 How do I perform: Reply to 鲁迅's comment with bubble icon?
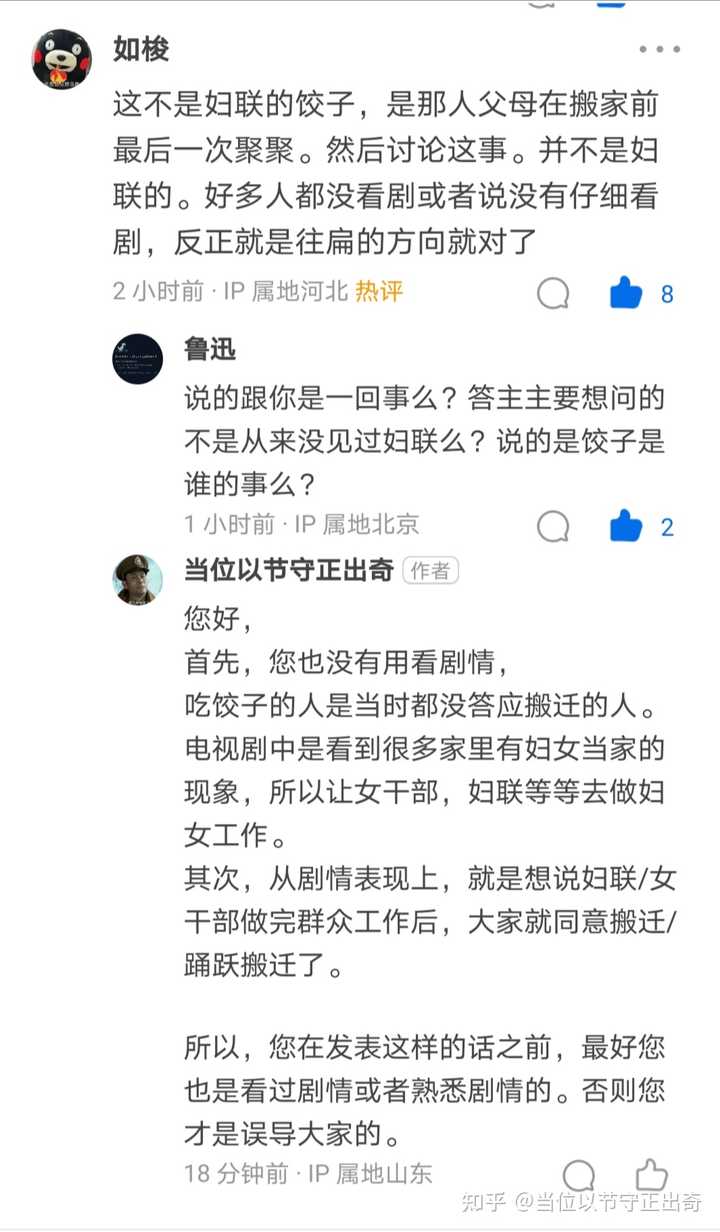(x=553, y=526)
